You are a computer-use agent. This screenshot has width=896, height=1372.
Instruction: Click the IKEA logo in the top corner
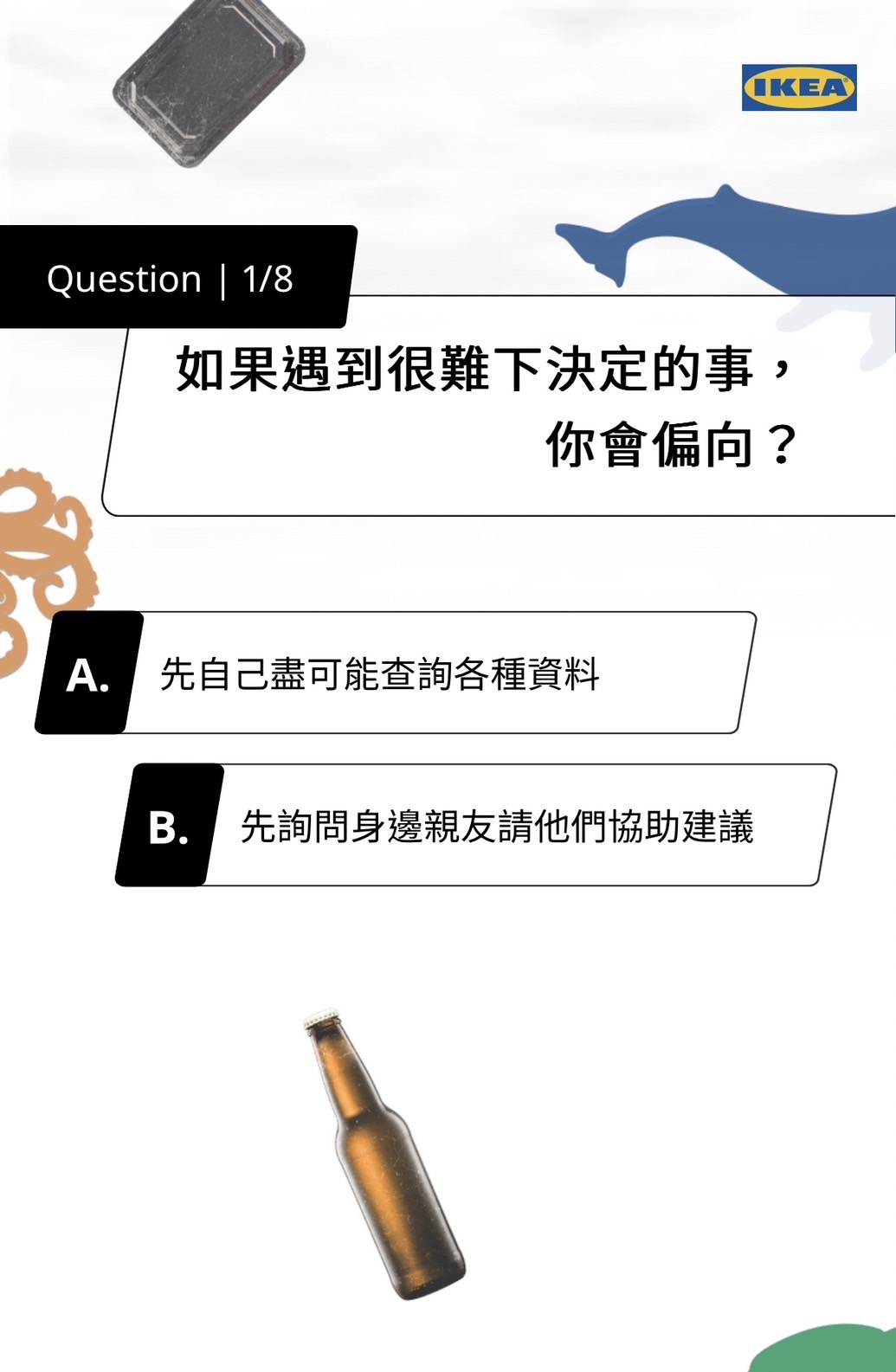pyautogui.click(x=798, y=87)
